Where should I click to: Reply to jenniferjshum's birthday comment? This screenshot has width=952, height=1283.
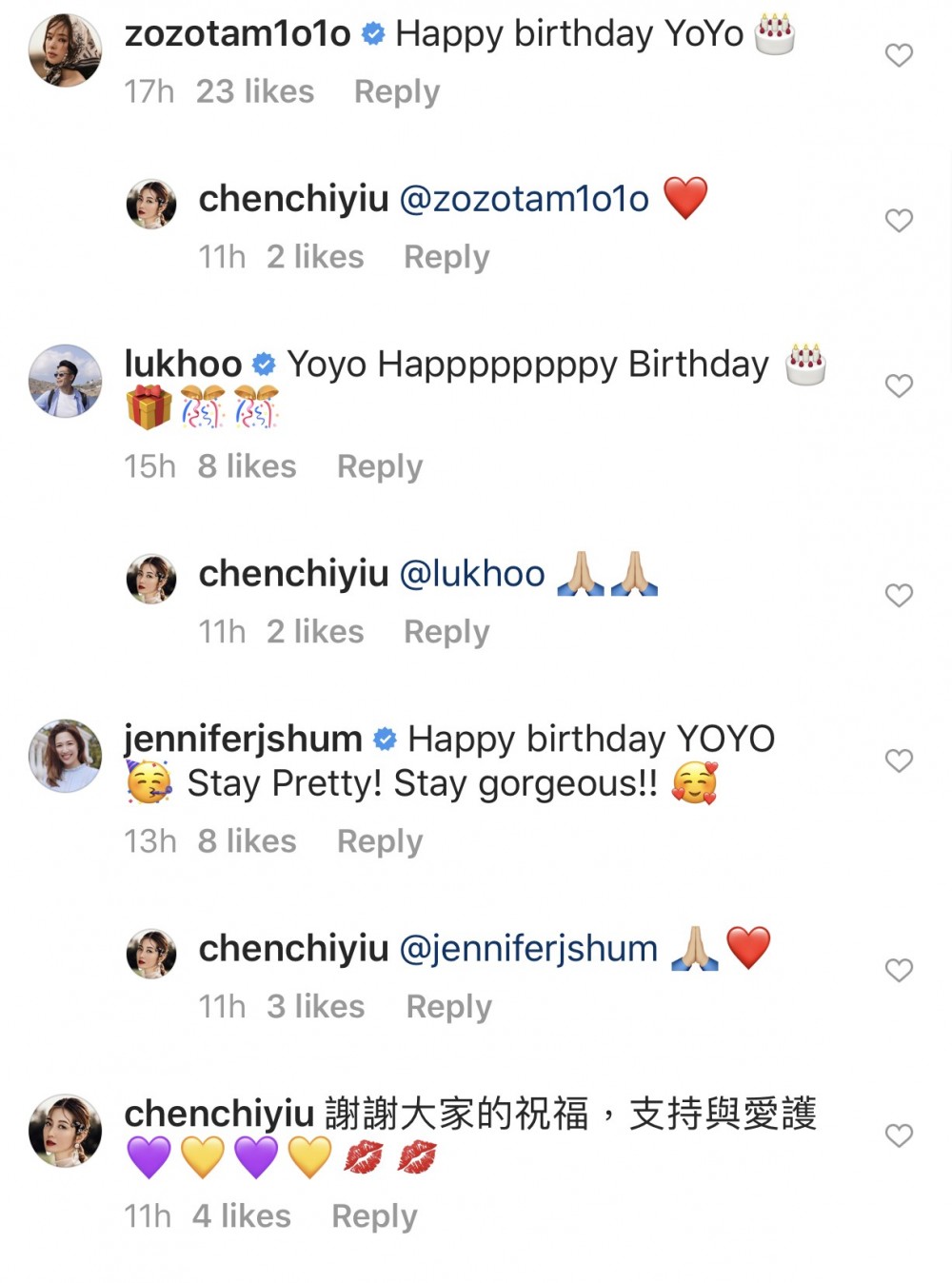point(379,840)
